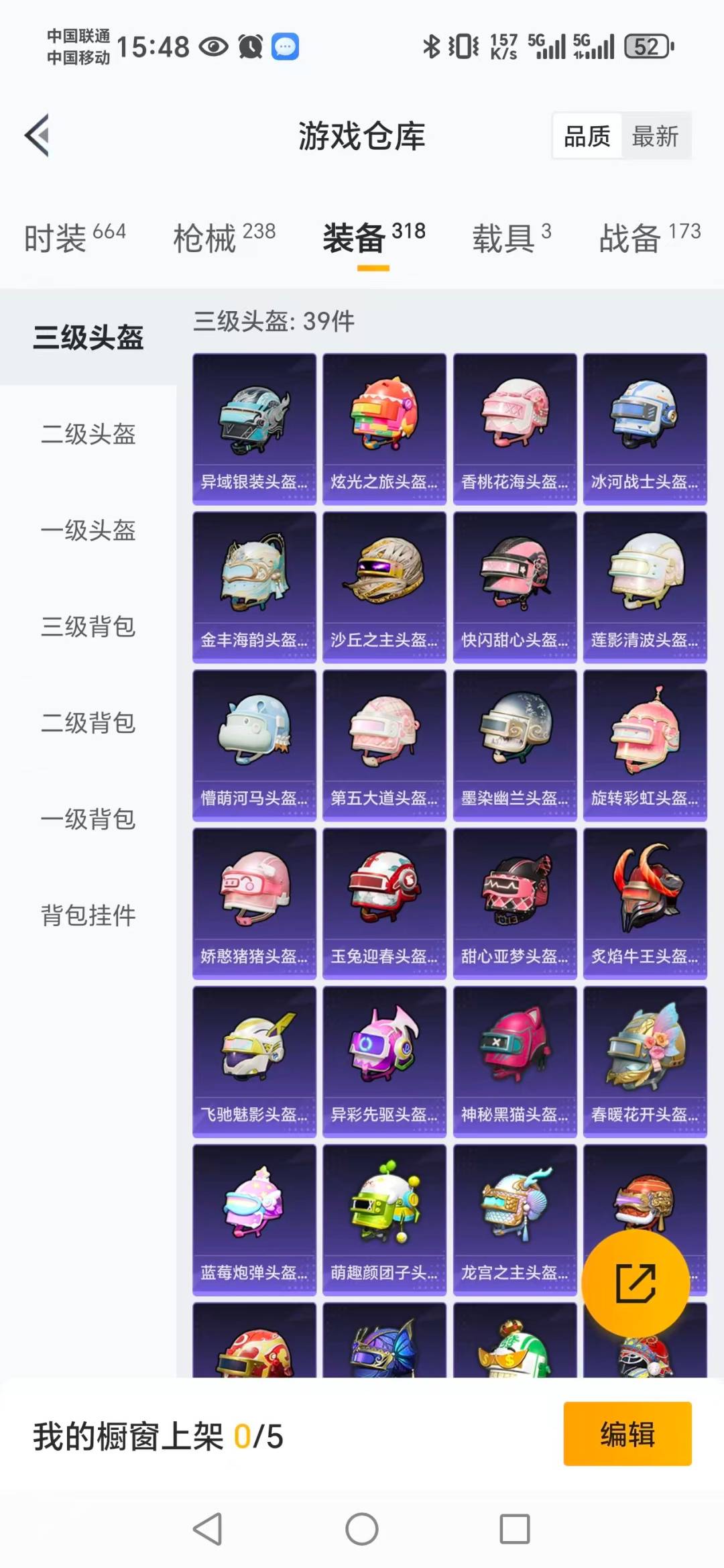Sort by 最新

point(655,136)
